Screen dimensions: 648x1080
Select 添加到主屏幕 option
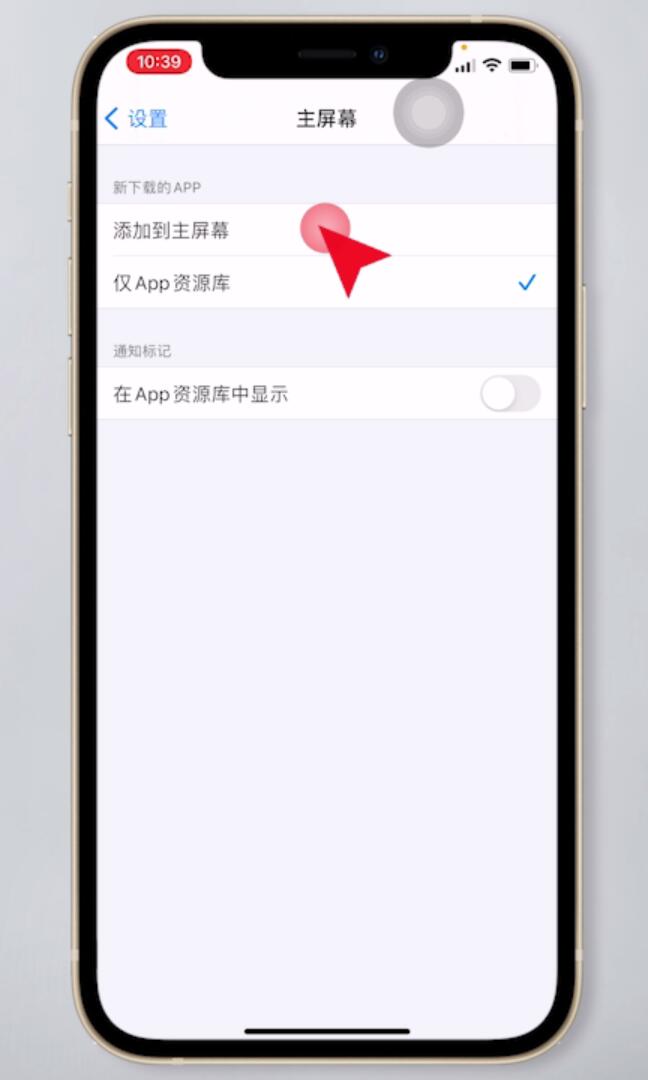326,229
